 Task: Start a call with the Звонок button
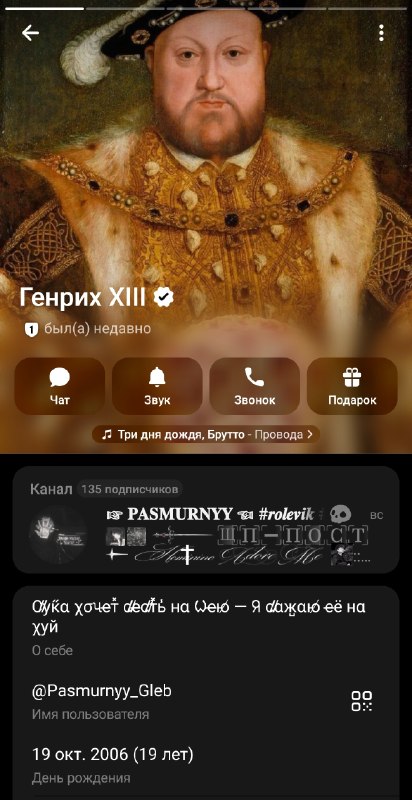(254, 386)
